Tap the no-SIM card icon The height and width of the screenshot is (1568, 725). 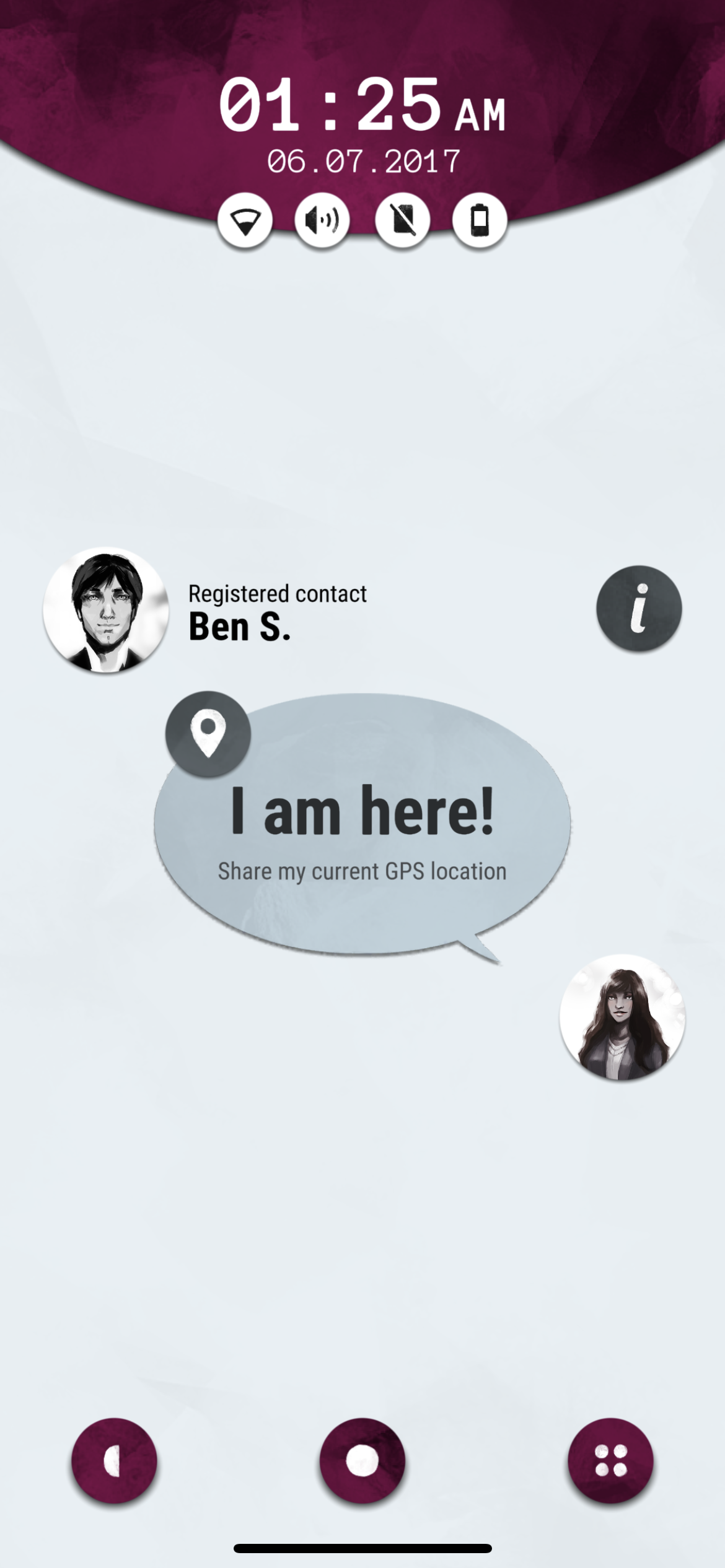click(403, 220)
